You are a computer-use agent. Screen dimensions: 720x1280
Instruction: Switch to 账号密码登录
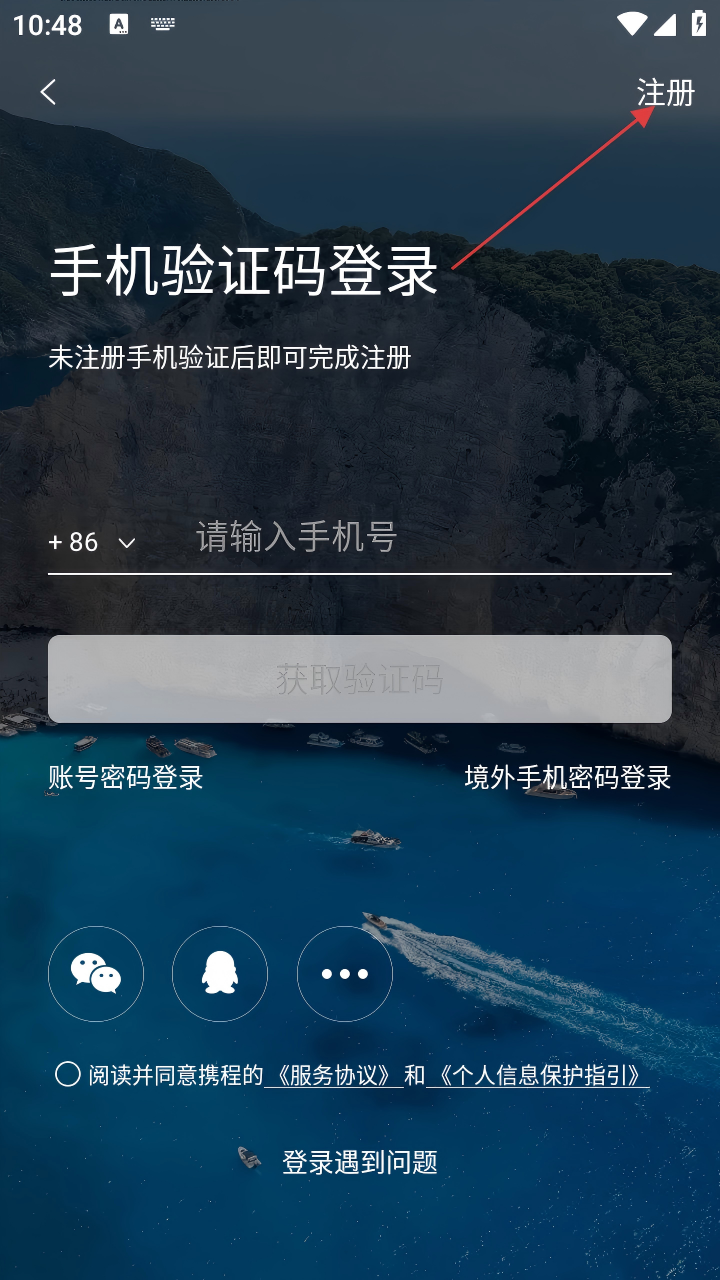[x=126, y=777]
